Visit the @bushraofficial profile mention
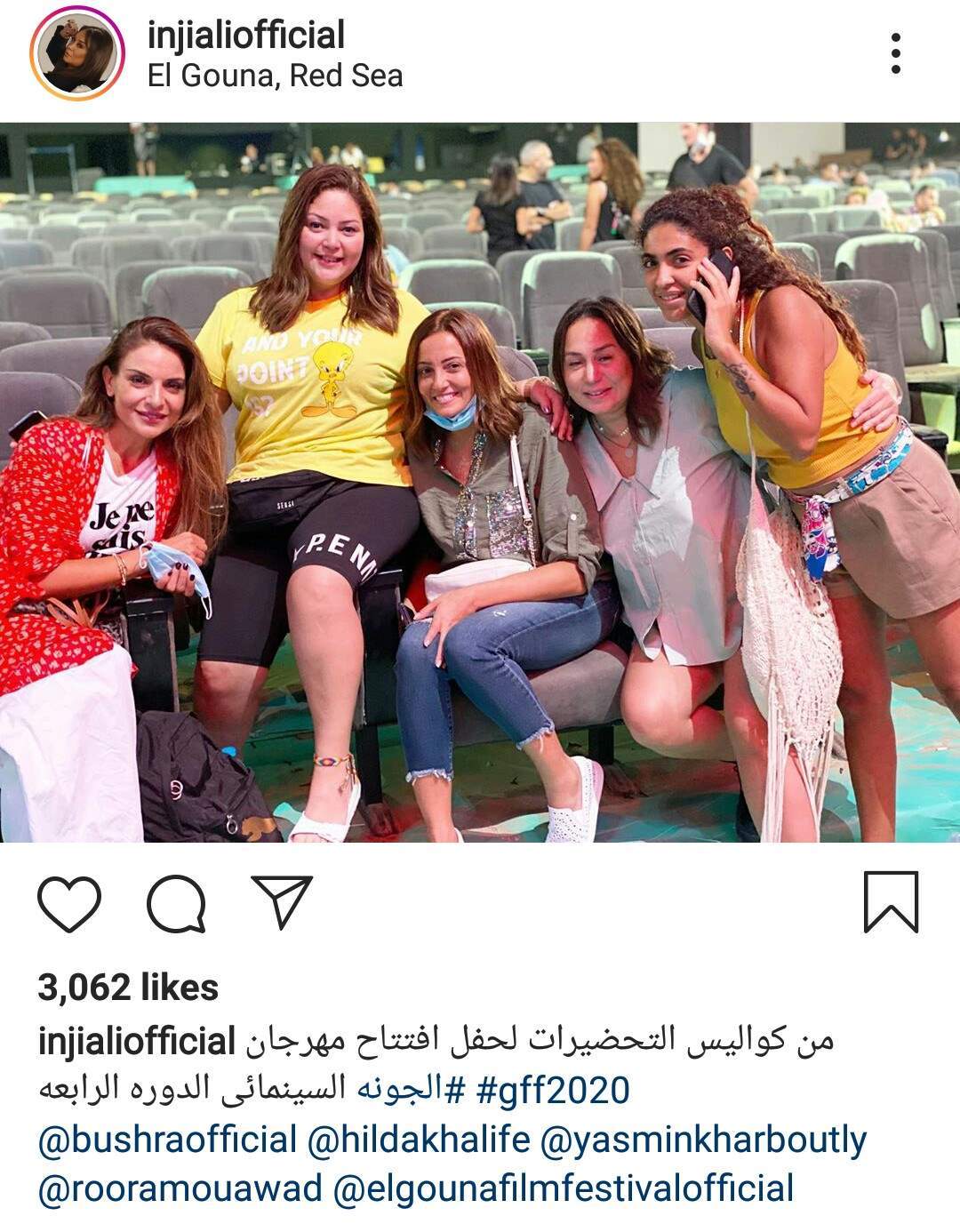The image size is (960, 1232). coord(168,1140)
